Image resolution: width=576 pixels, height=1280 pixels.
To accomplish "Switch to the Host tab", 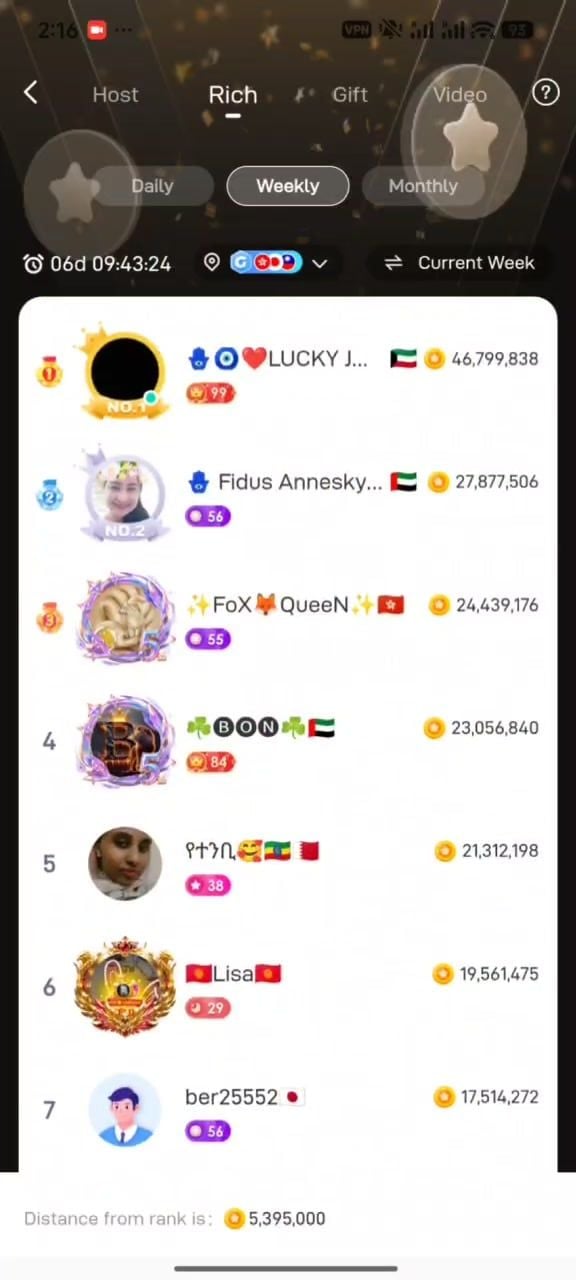I will 115,94.
